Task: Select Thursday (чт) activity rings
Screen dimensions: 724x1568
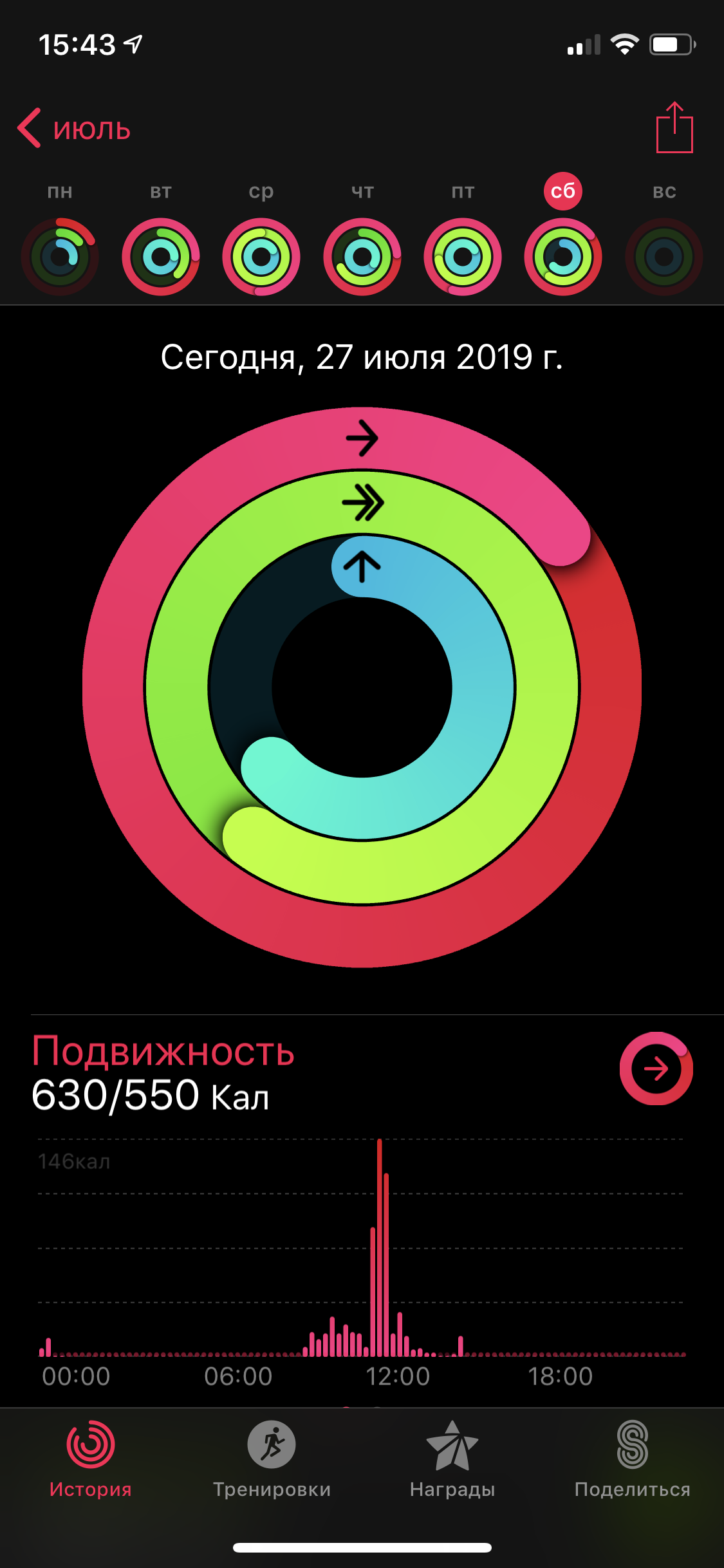Action: pos(362,256)
